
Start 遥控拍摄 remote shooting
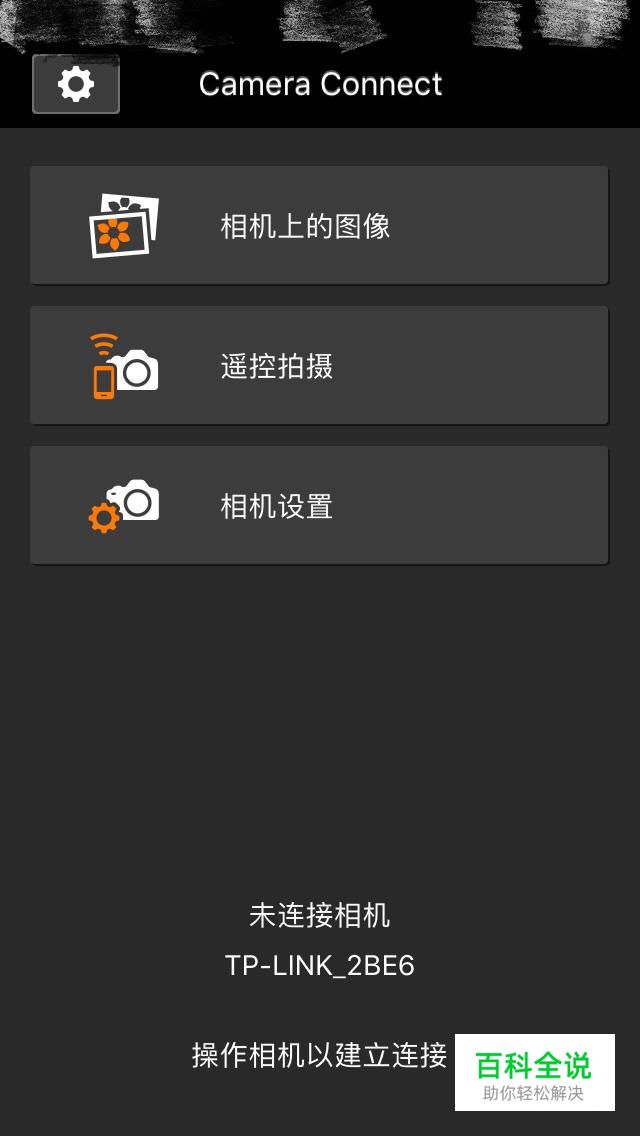tap(319, 365)
